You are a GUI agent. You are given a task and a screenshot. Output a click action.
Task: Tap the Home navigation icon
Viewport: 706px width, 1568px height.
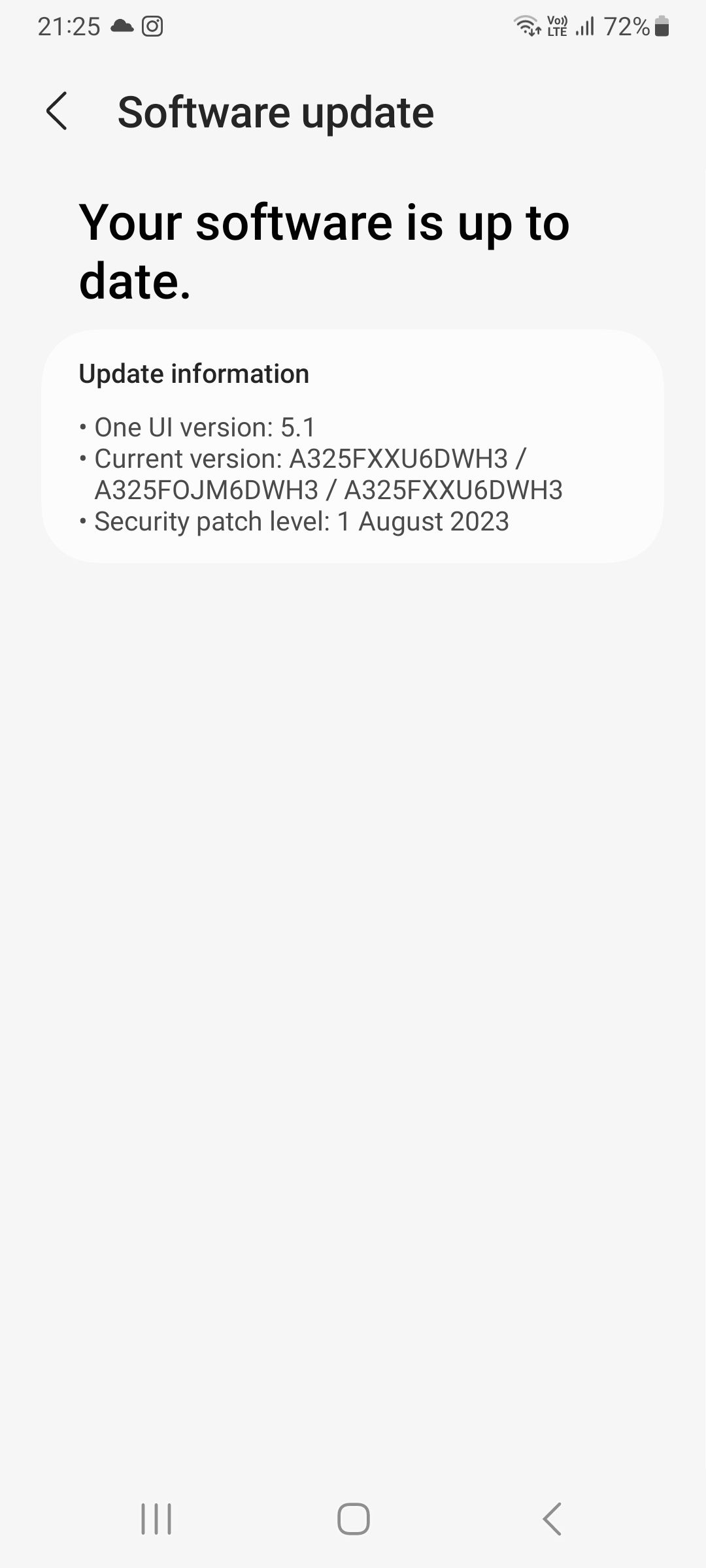(353, 1518)
